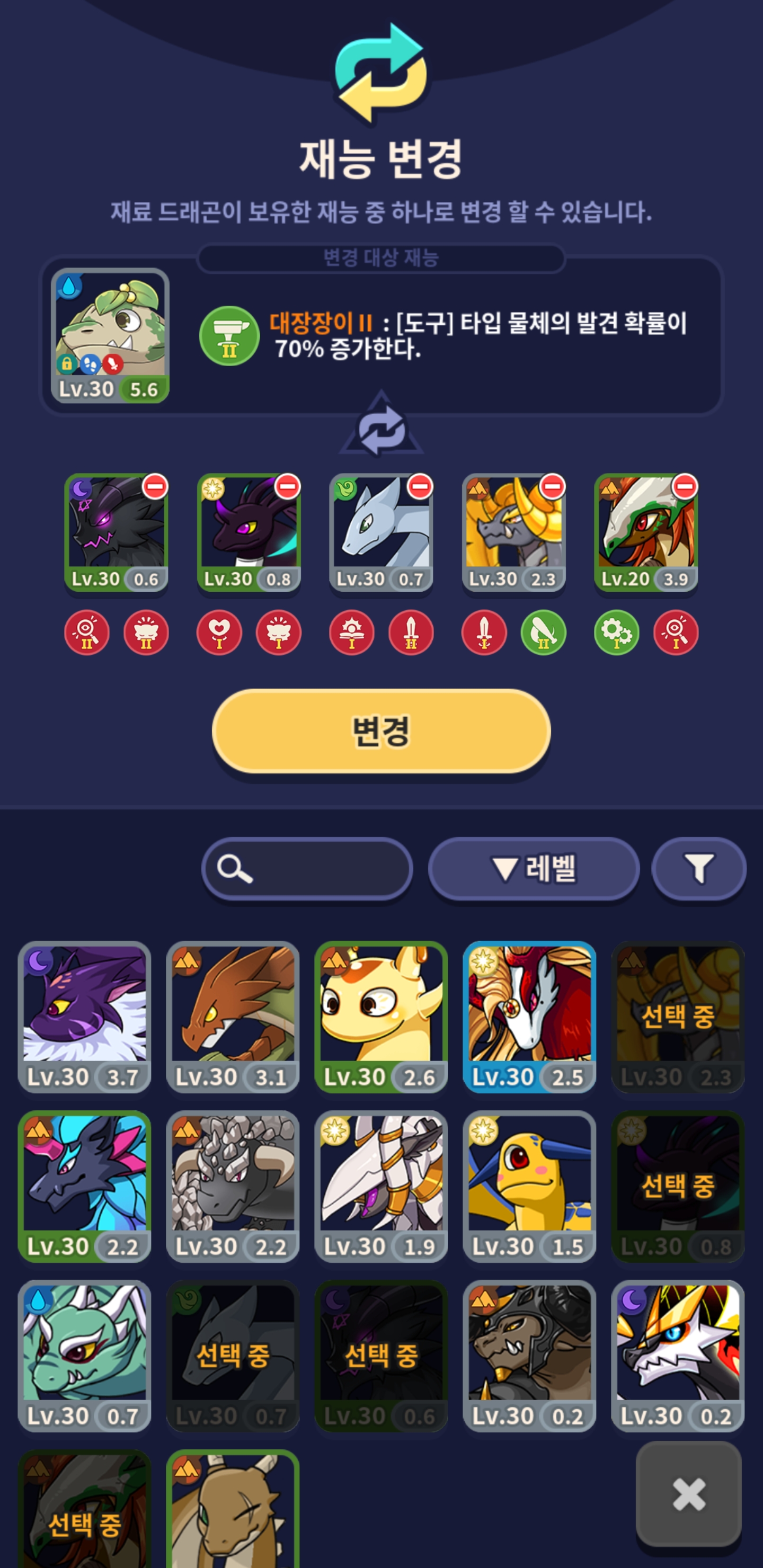Choose the green leaf talent icon
Screen dimensions: 763x1568
[543, 632]
